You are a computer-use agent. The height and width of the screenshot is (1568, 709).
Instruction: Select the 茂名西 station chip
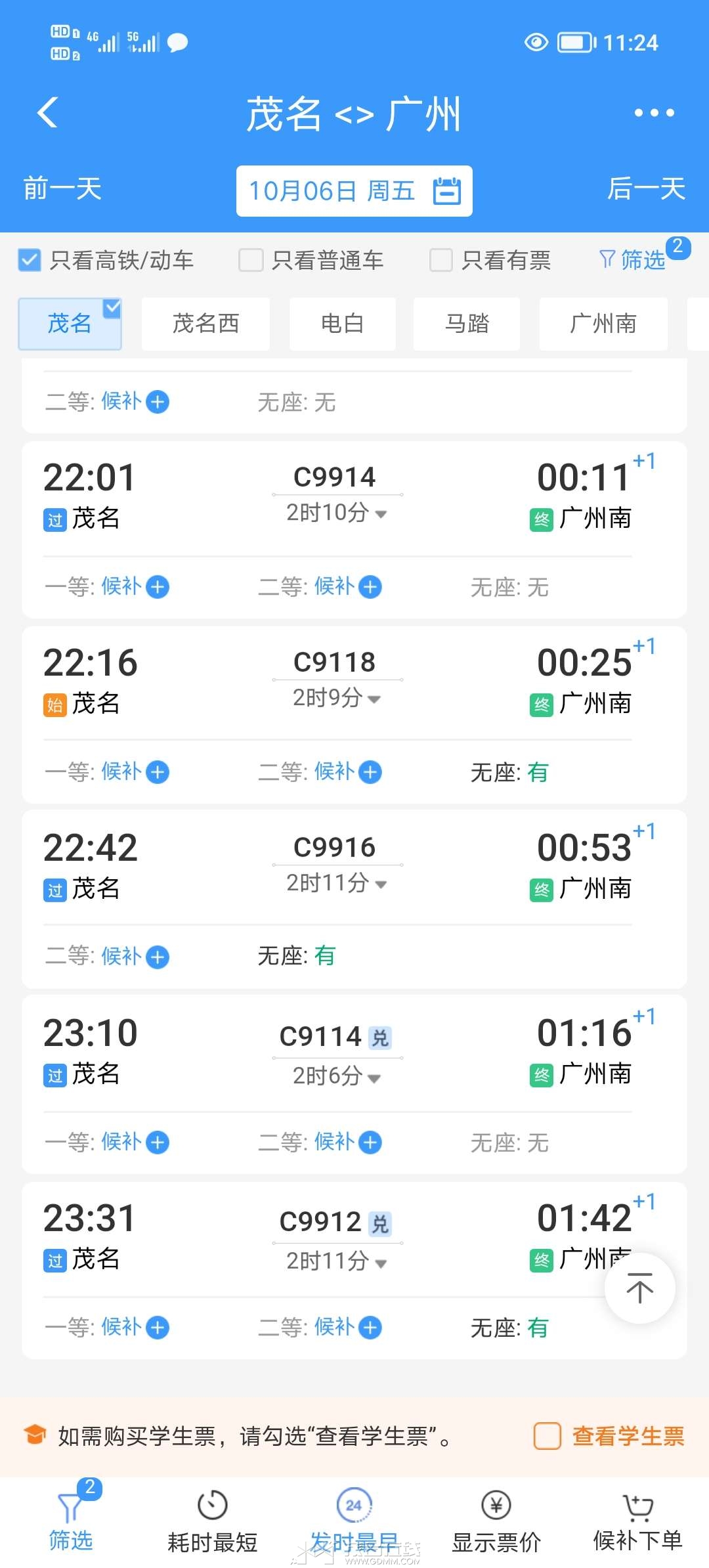pos(205,324)
